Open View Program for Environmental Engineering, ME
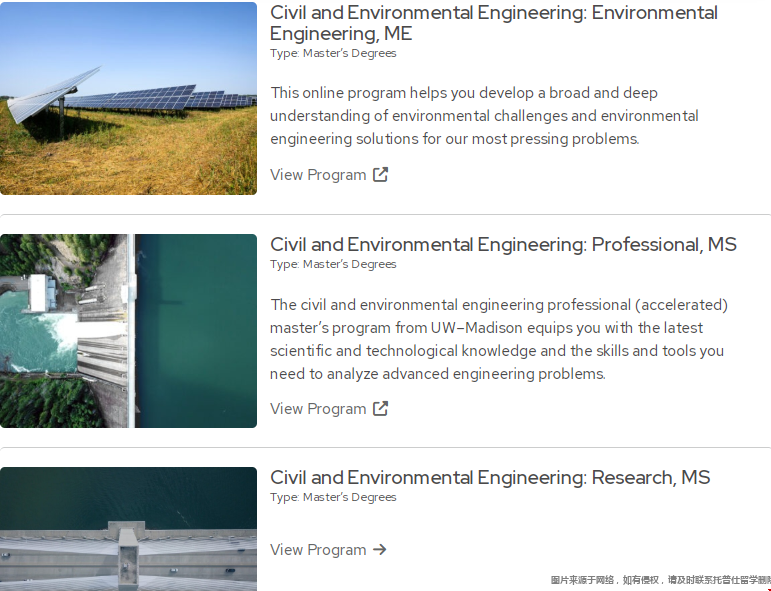 click(x=328, y=175)
